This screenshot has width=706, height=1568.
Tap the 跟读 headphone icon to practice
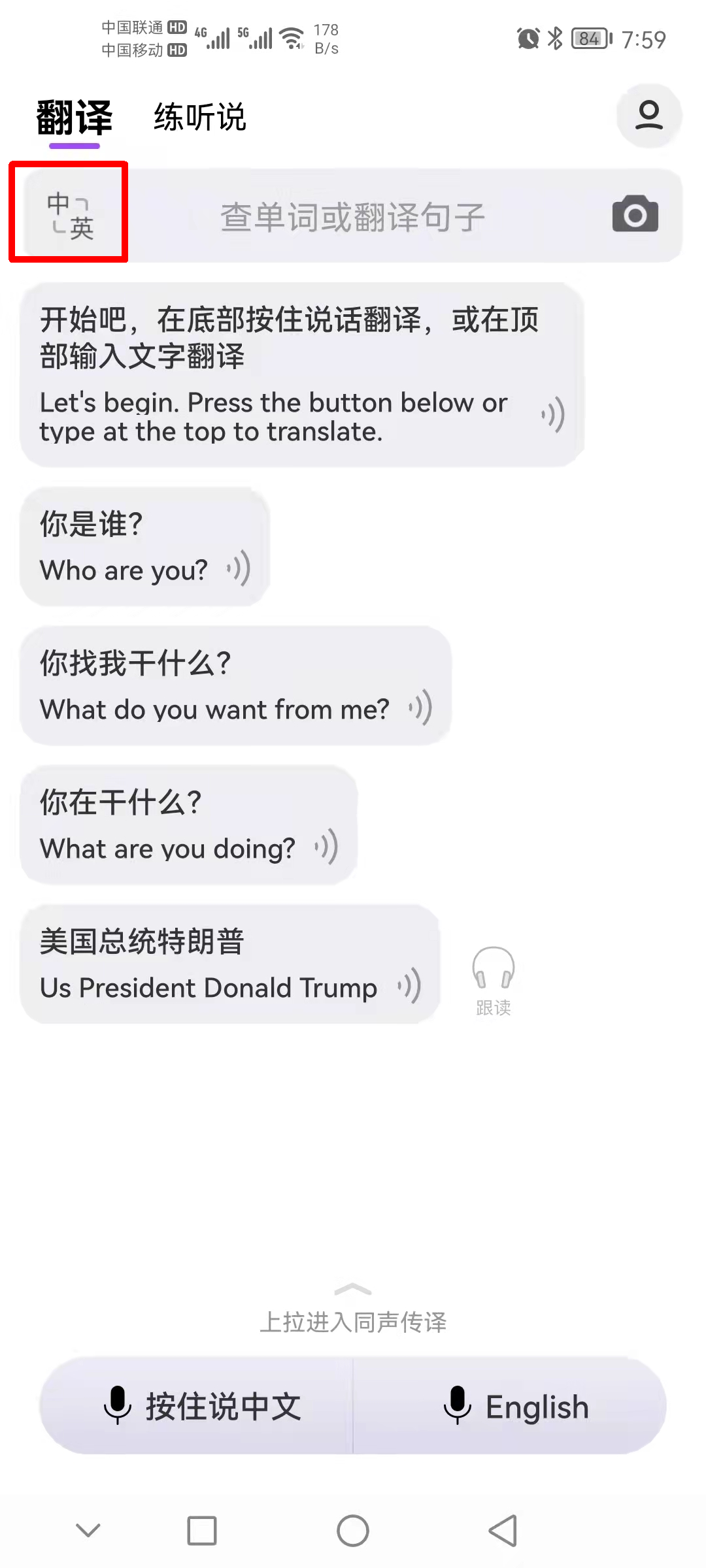coord(492,974)
